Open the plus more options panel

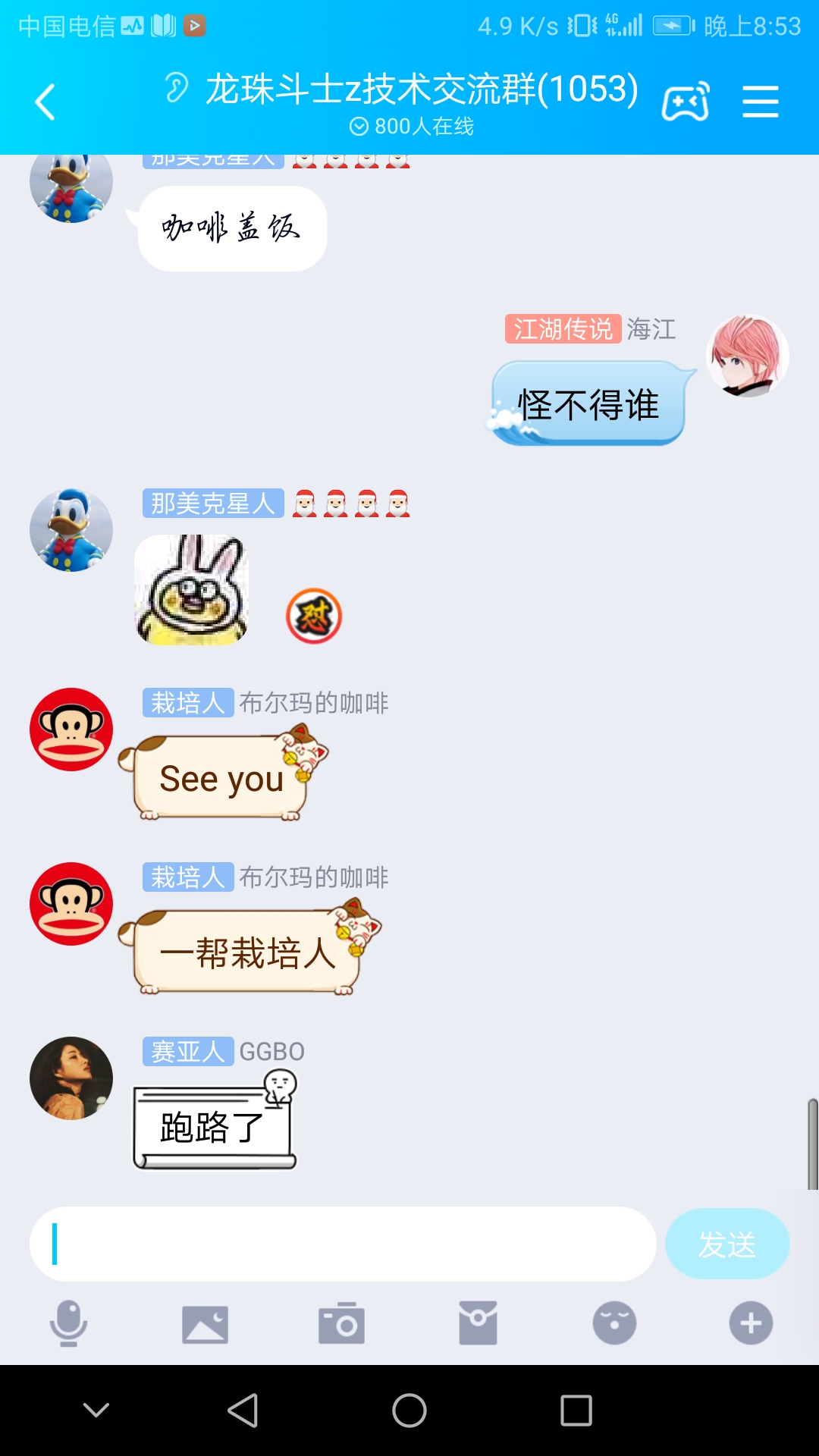click(x=751, y=1323)
